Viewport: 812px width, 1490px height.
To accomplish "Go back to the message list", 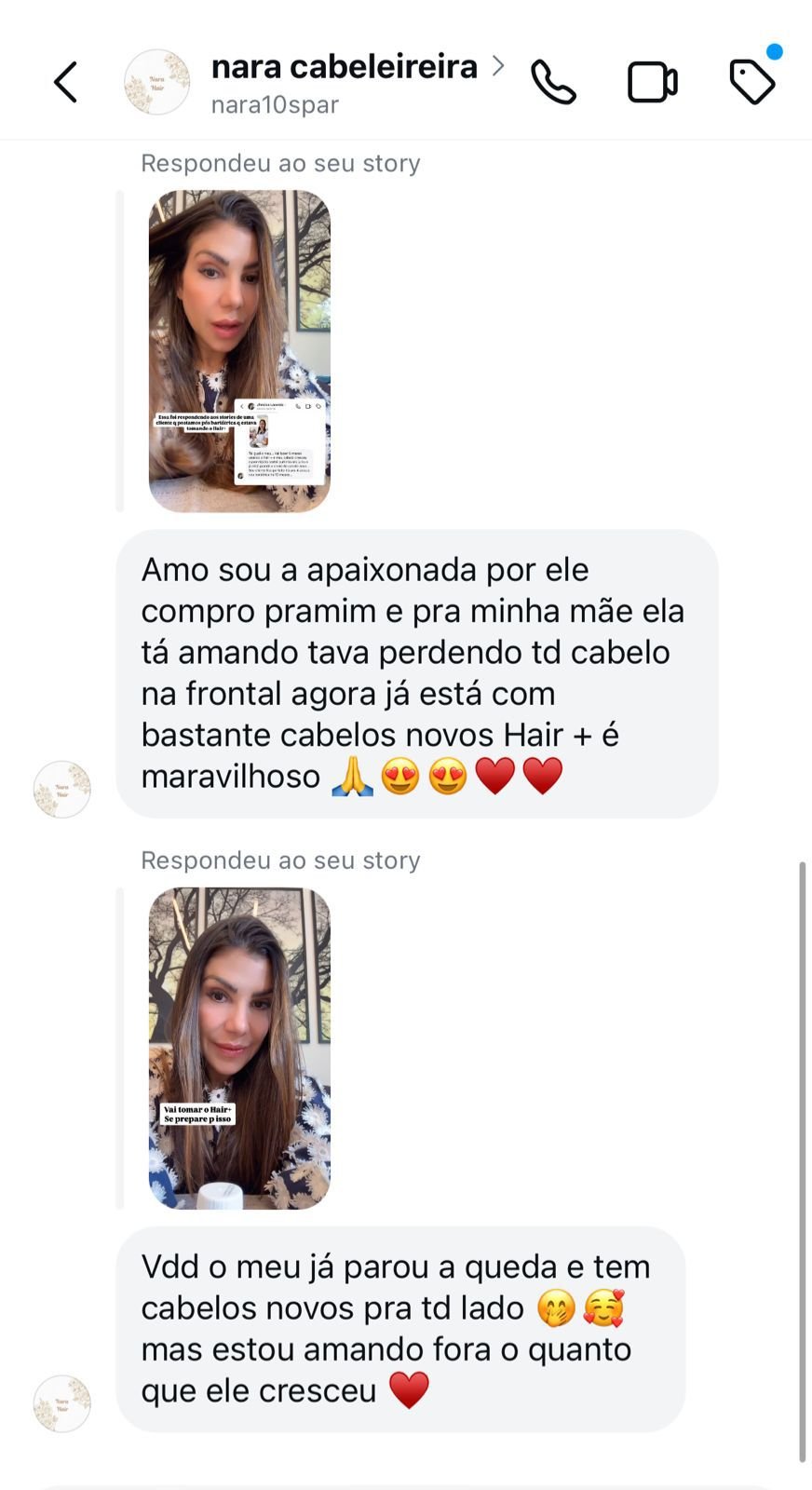I will (x=65, y=83).
